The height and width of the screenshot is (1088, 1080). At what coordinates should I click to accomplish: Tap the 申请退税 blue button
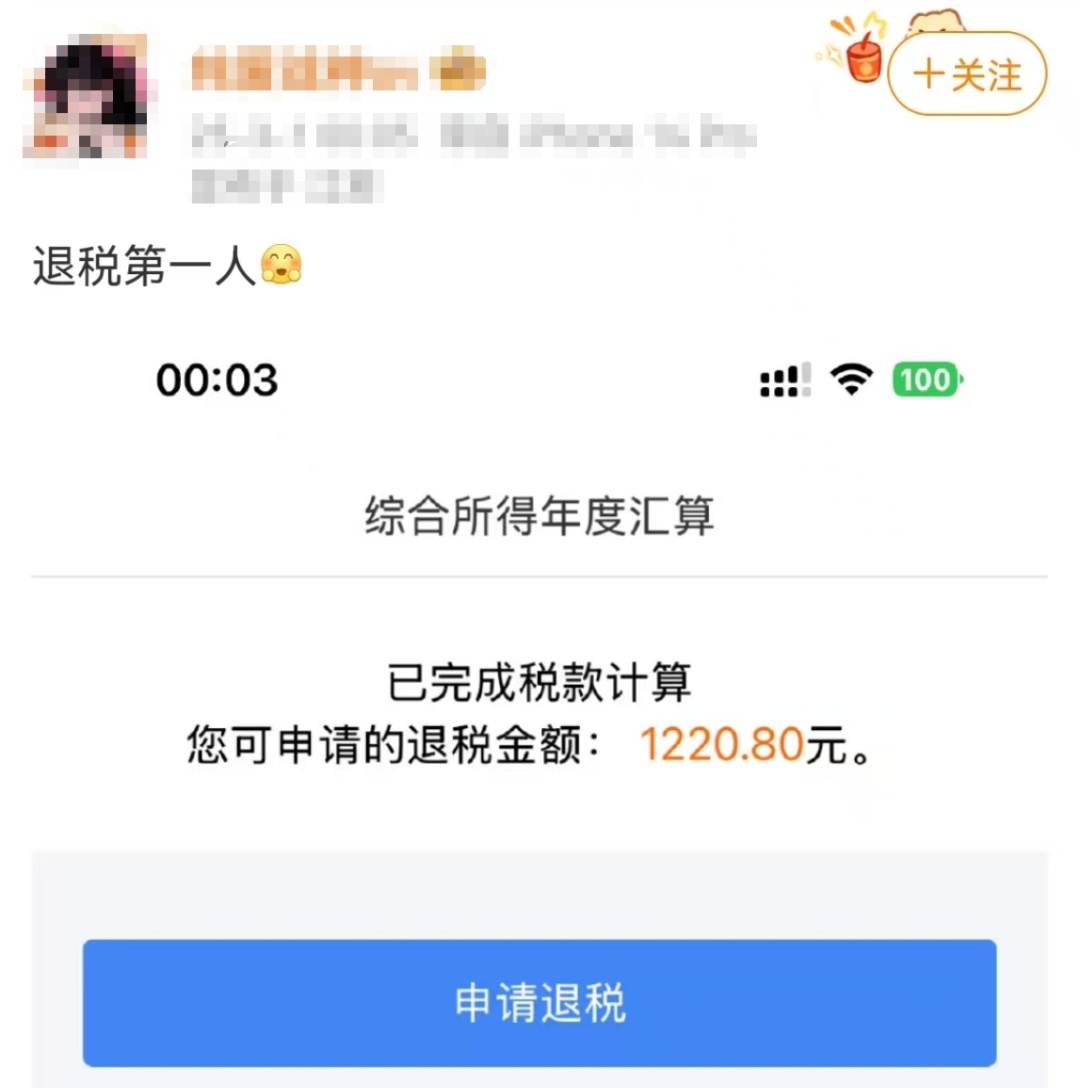pyautogui.click(x=540, y=1003)
